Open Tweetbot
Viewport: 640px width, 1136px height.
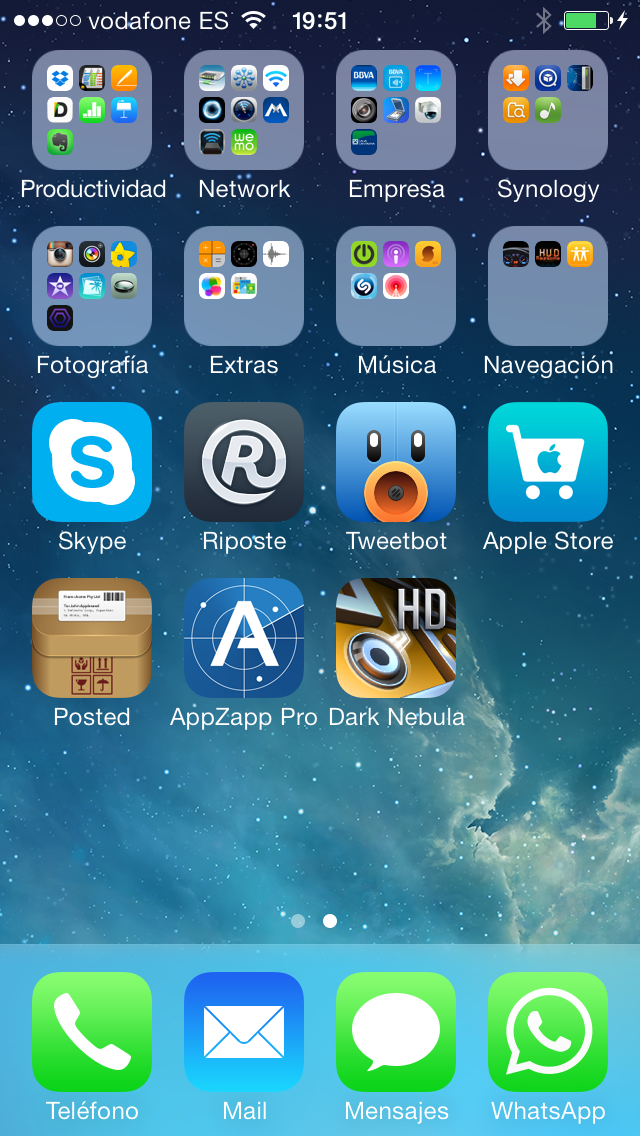click(396, 462)
